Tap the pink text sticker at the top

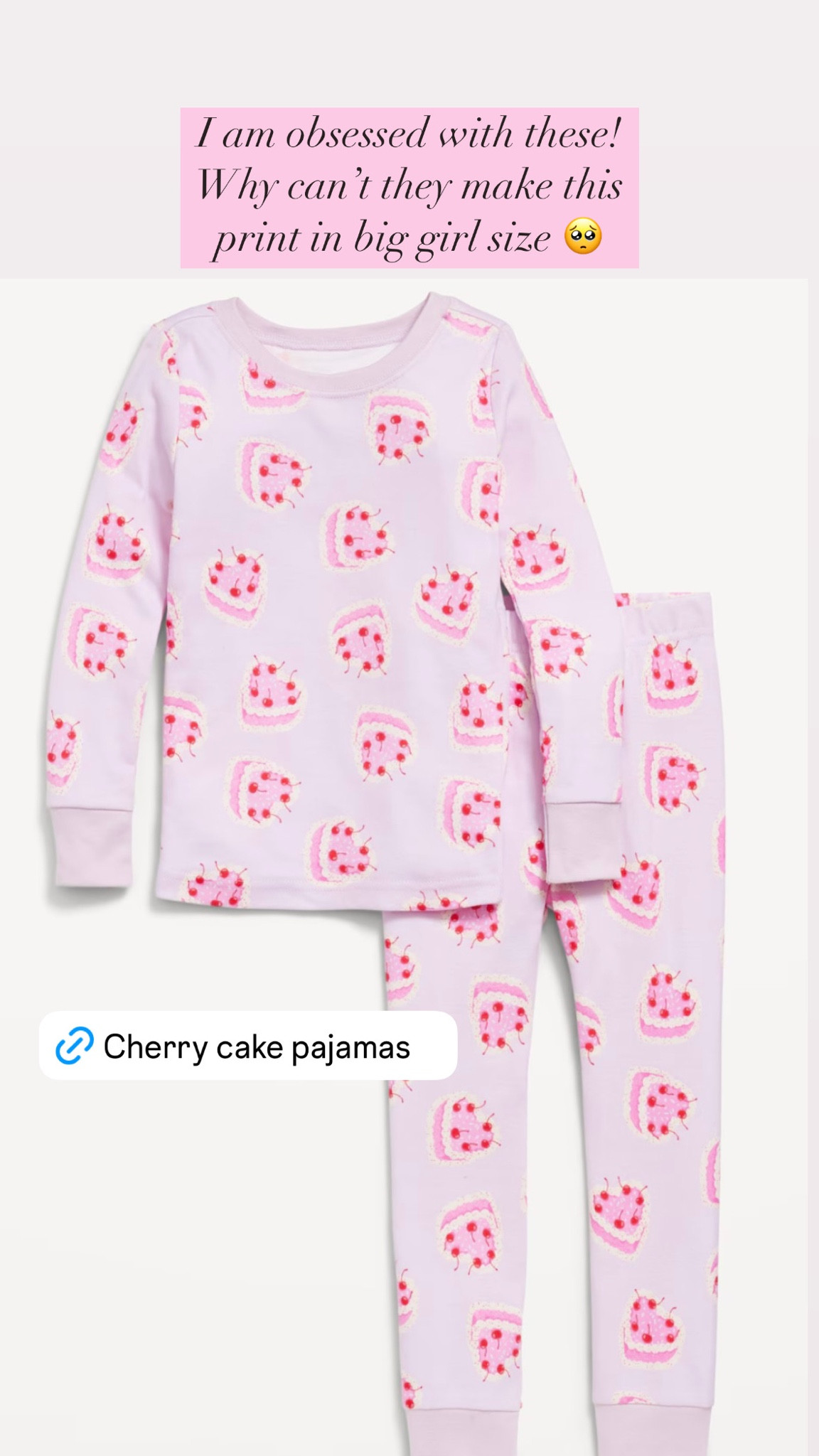coord(411,185)
